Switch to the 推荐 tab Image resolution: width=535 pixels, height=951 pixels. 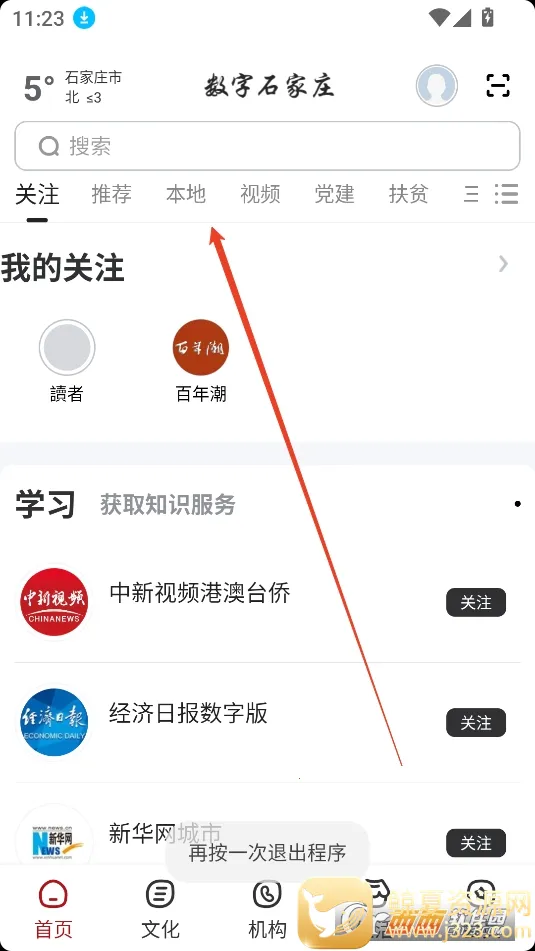click(112, 194)
